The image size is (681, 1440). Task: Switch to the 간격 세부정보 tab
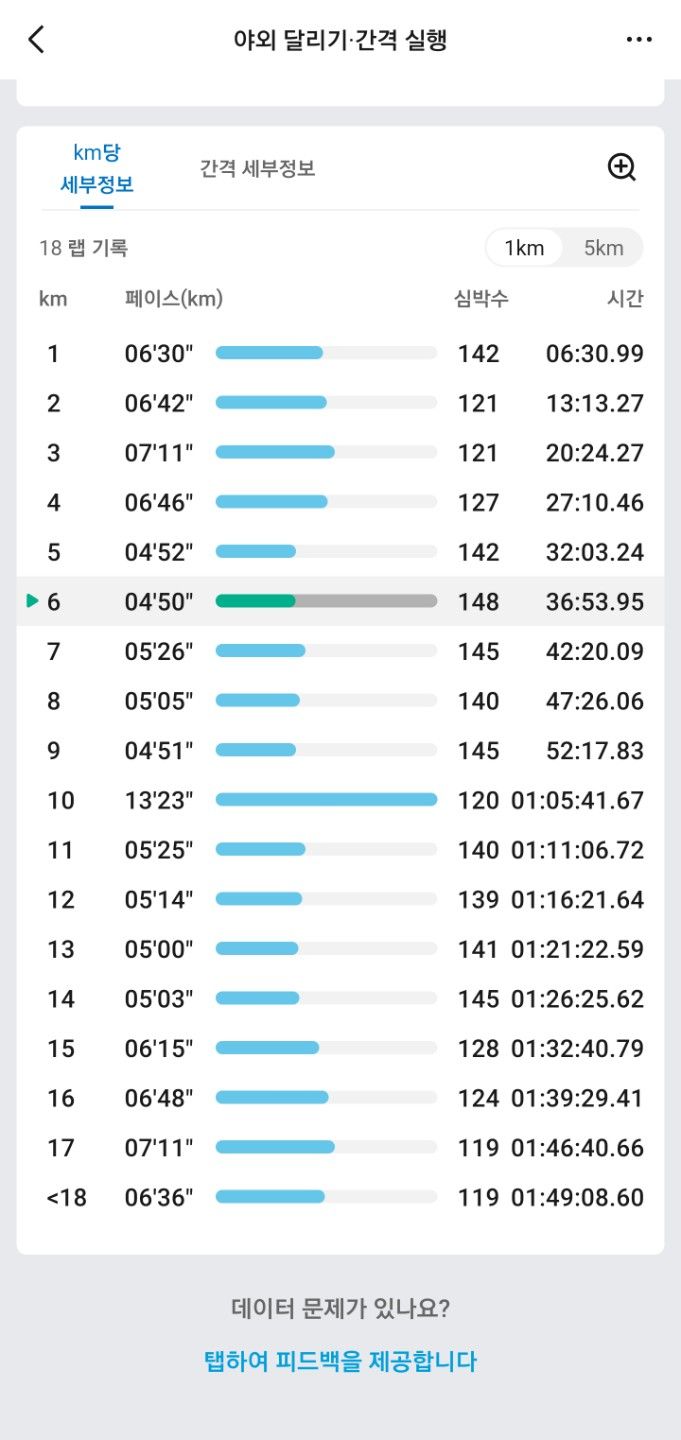point(257,168)
